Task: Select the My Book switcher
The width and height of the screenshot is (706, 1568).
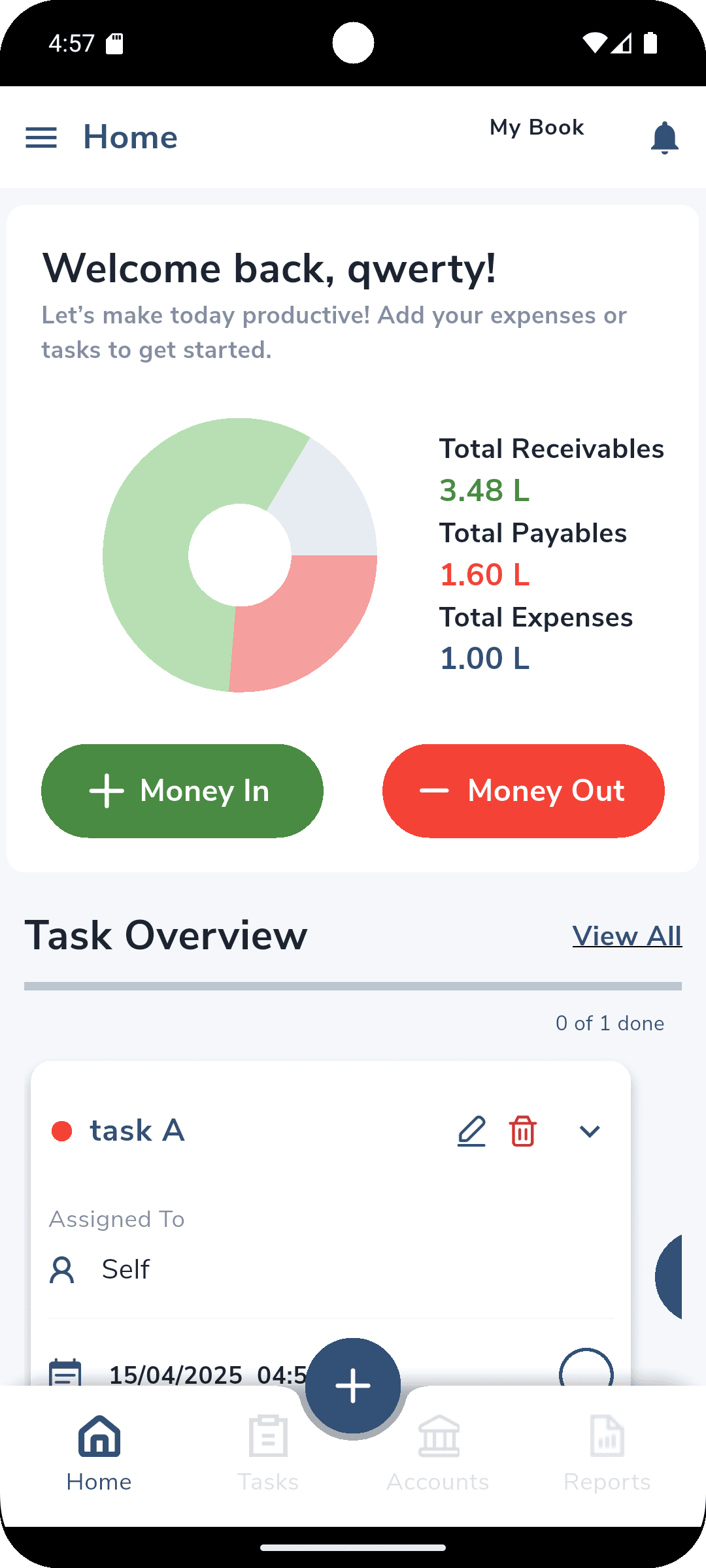Action: click(537, 127)
